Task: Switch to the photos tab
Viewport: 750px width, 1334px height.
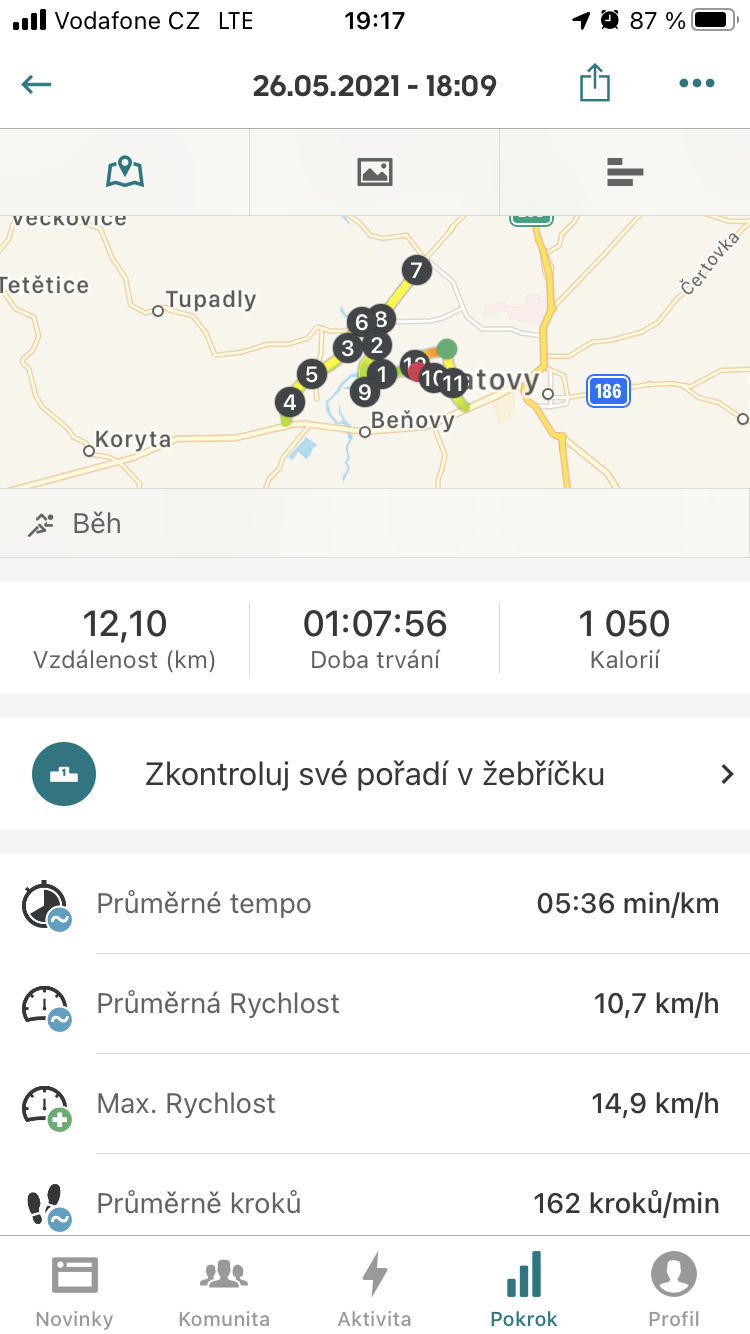Action: 375,172
